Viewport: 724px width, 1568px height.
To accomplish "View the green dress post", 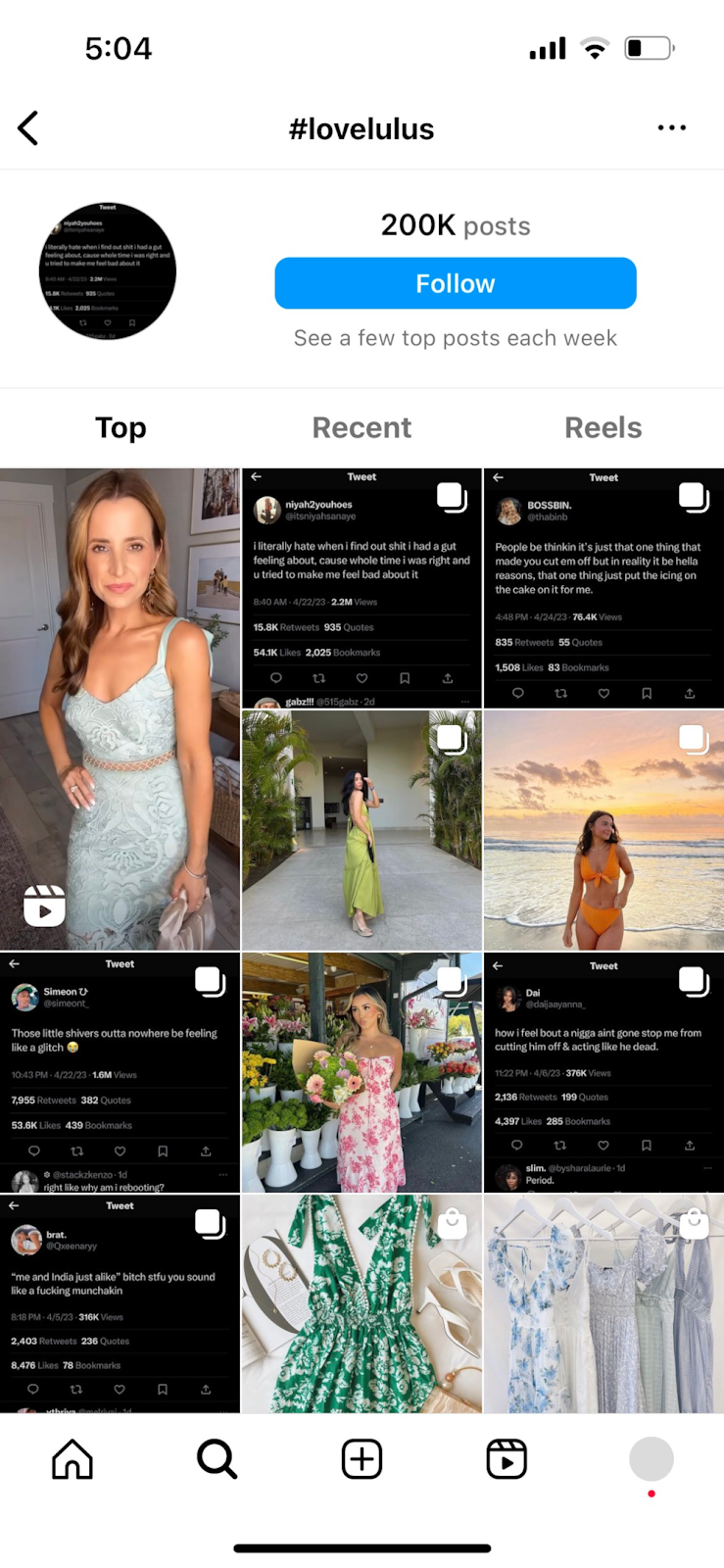I will pos(362,830).
